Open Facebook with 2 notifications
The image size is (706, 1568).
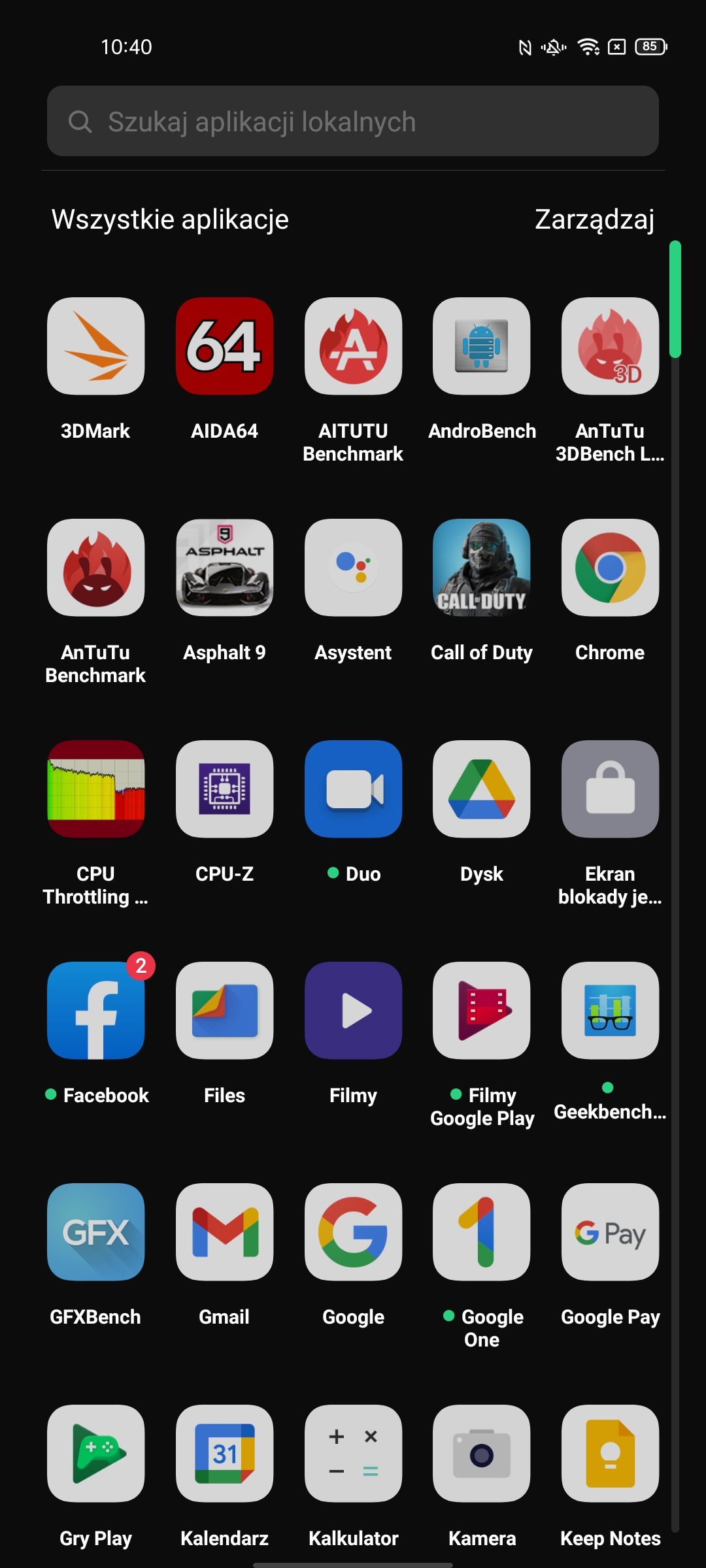95,1011
